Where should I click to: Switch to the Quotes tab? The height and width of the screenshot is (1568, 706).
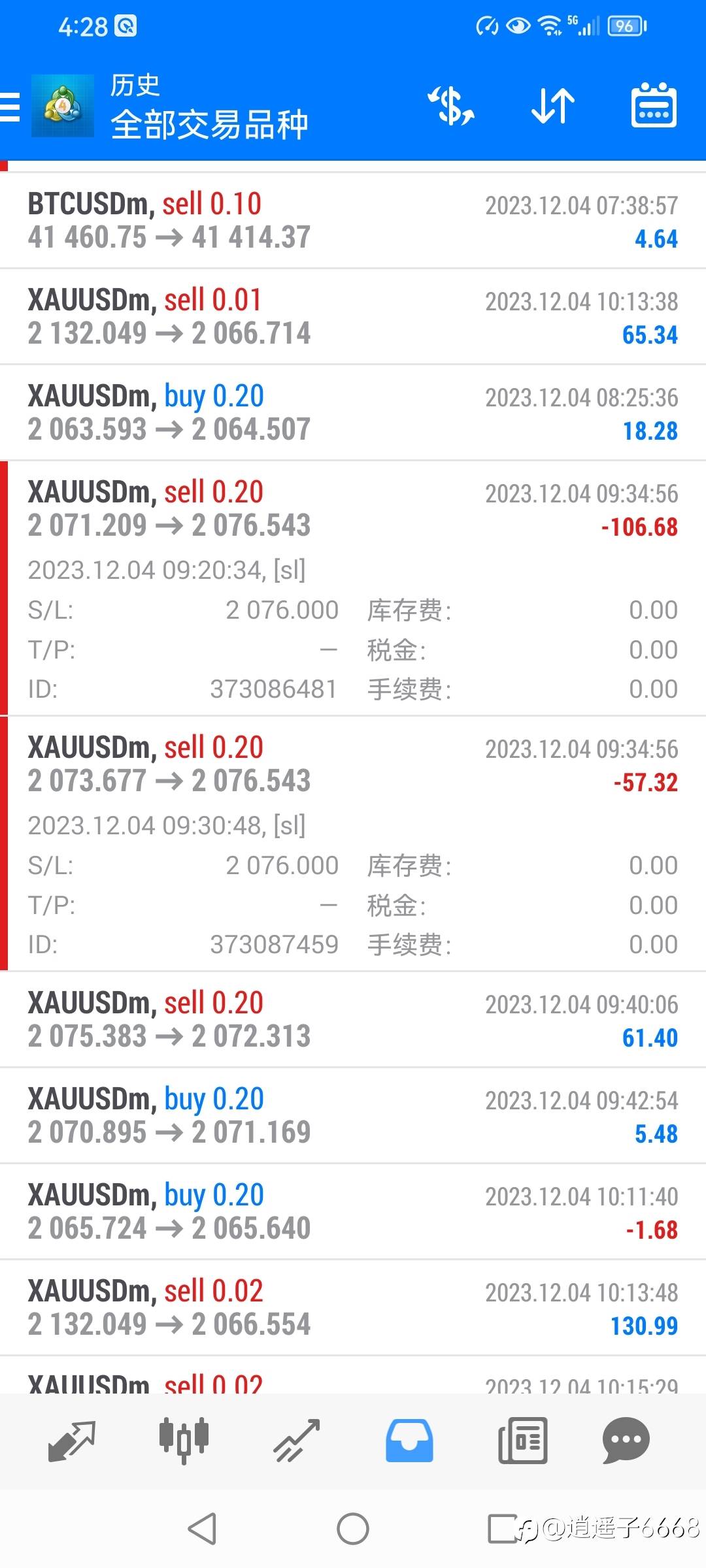click(72, 1441)
